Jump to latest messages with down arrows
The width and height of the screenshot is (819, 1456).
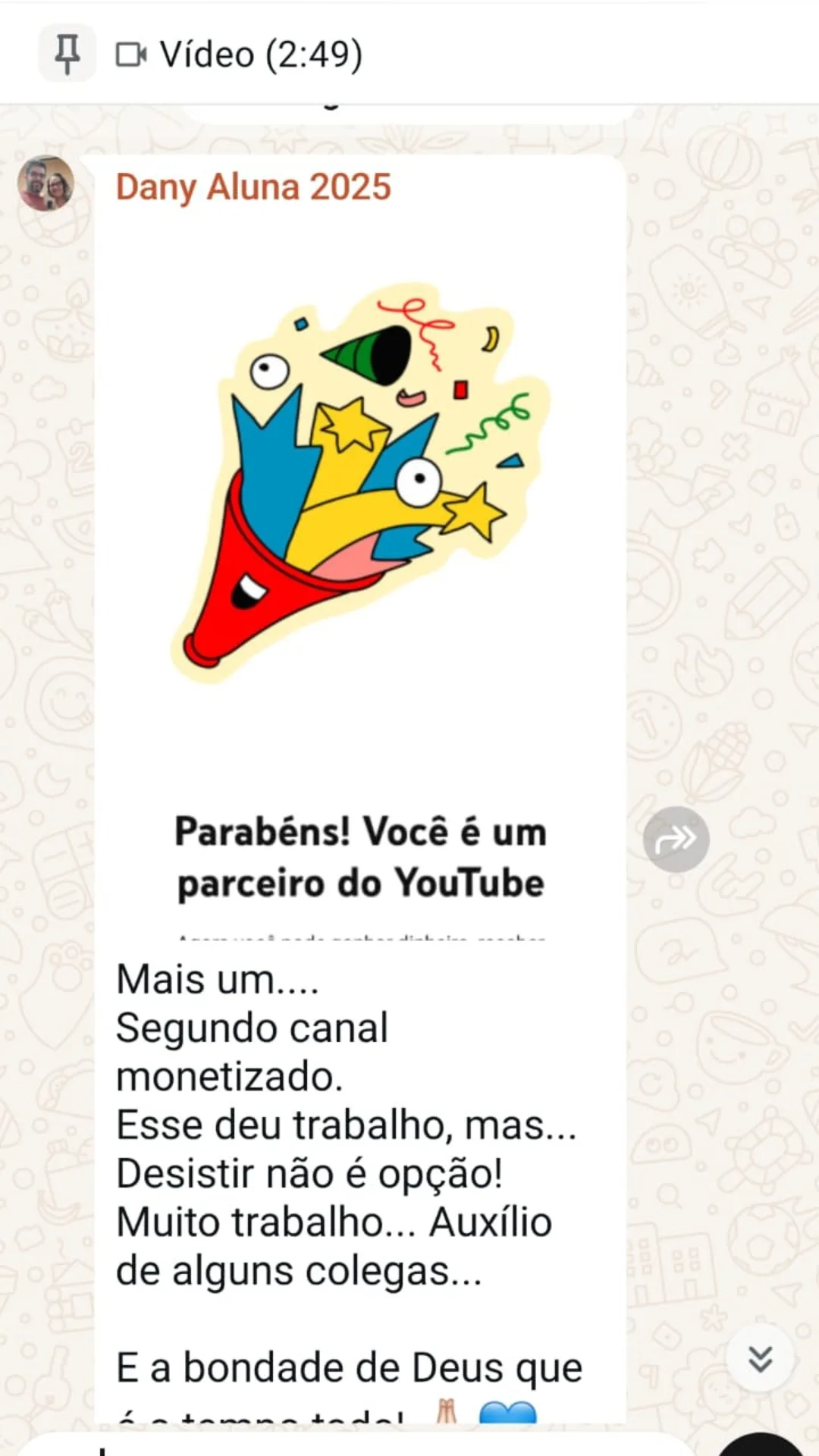point(760,1358)
